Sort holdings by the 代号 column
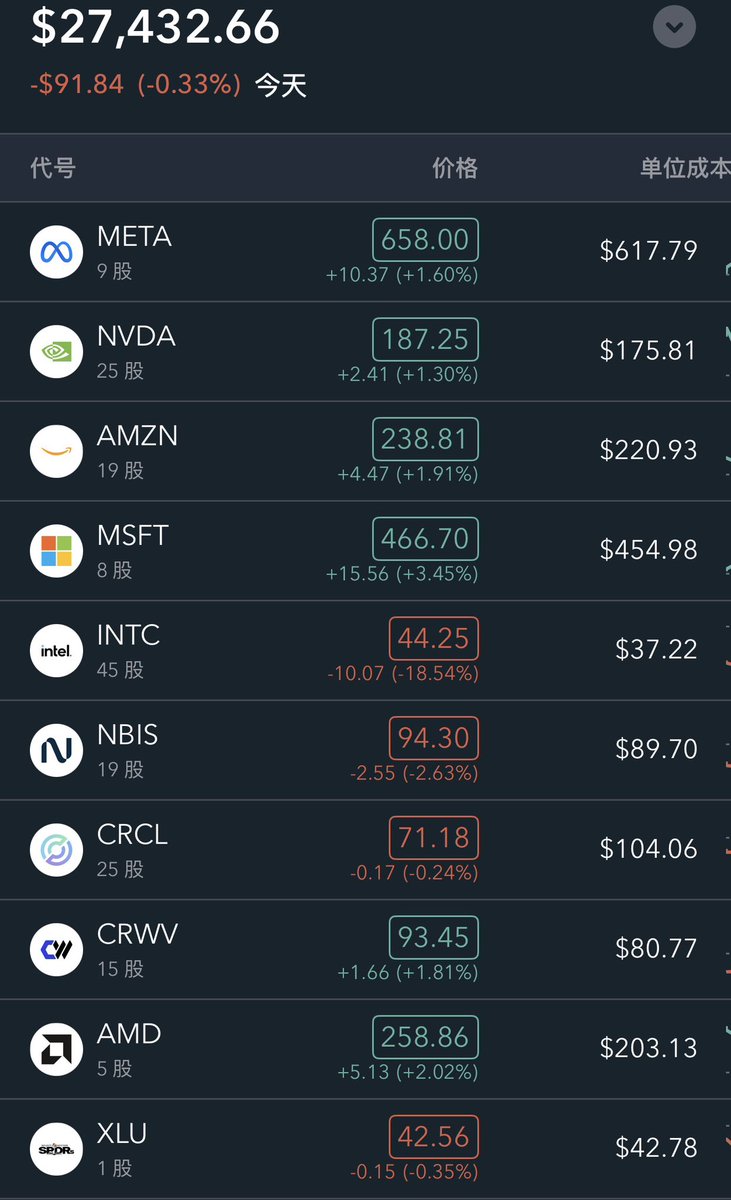 52,168
